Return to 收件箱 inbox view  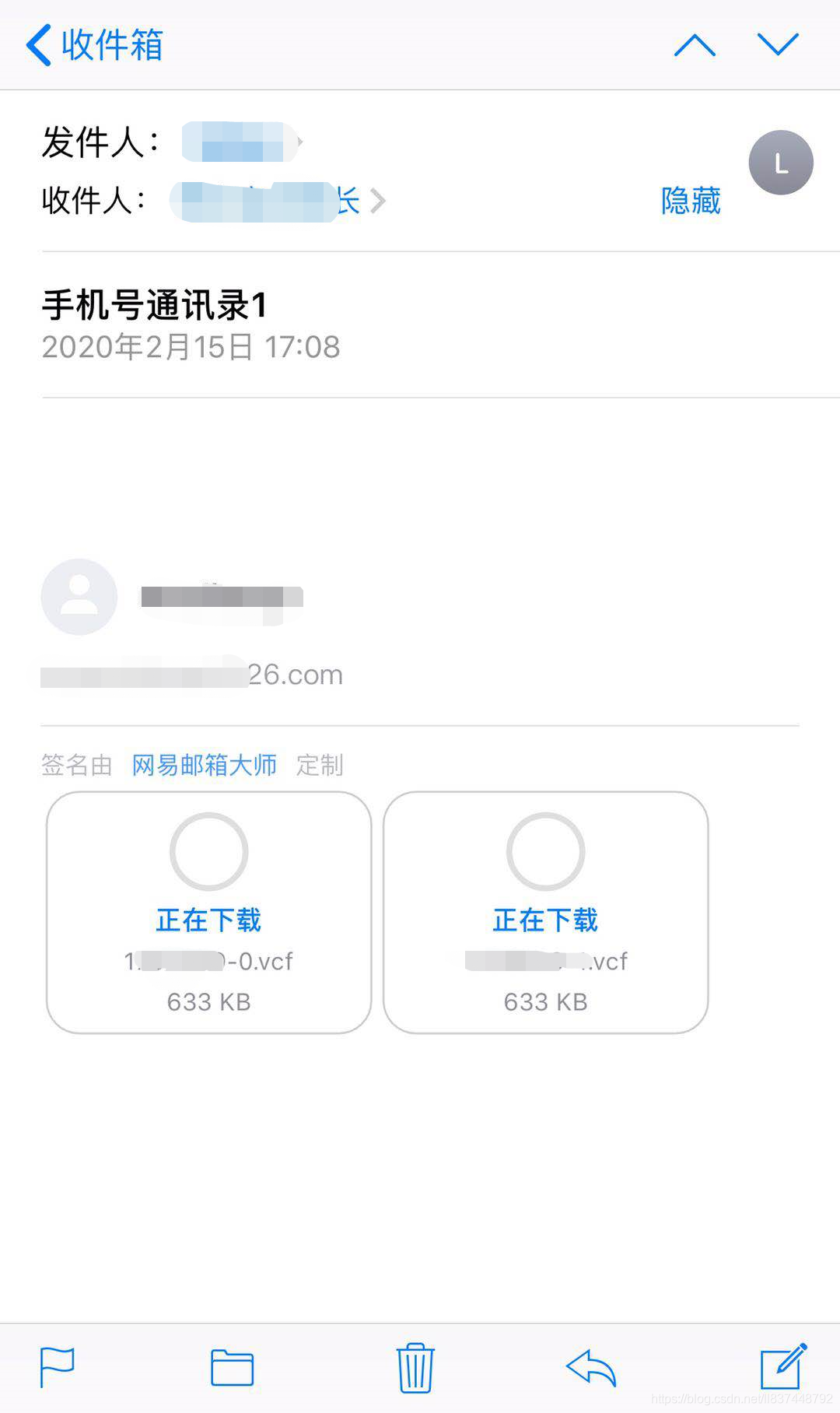click(x=109, y=44)
